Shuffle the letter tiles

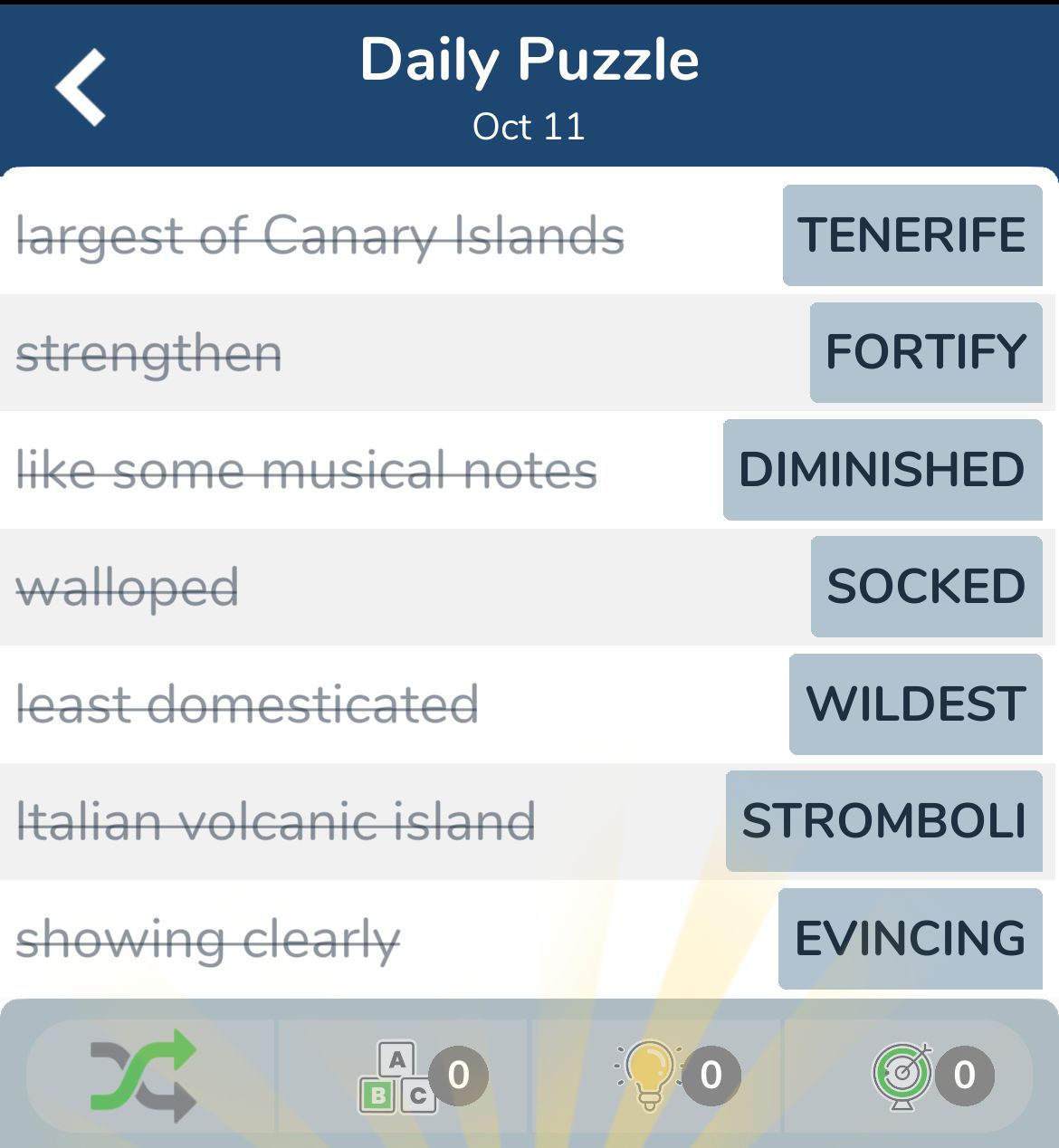click(x=143, y=1076)
